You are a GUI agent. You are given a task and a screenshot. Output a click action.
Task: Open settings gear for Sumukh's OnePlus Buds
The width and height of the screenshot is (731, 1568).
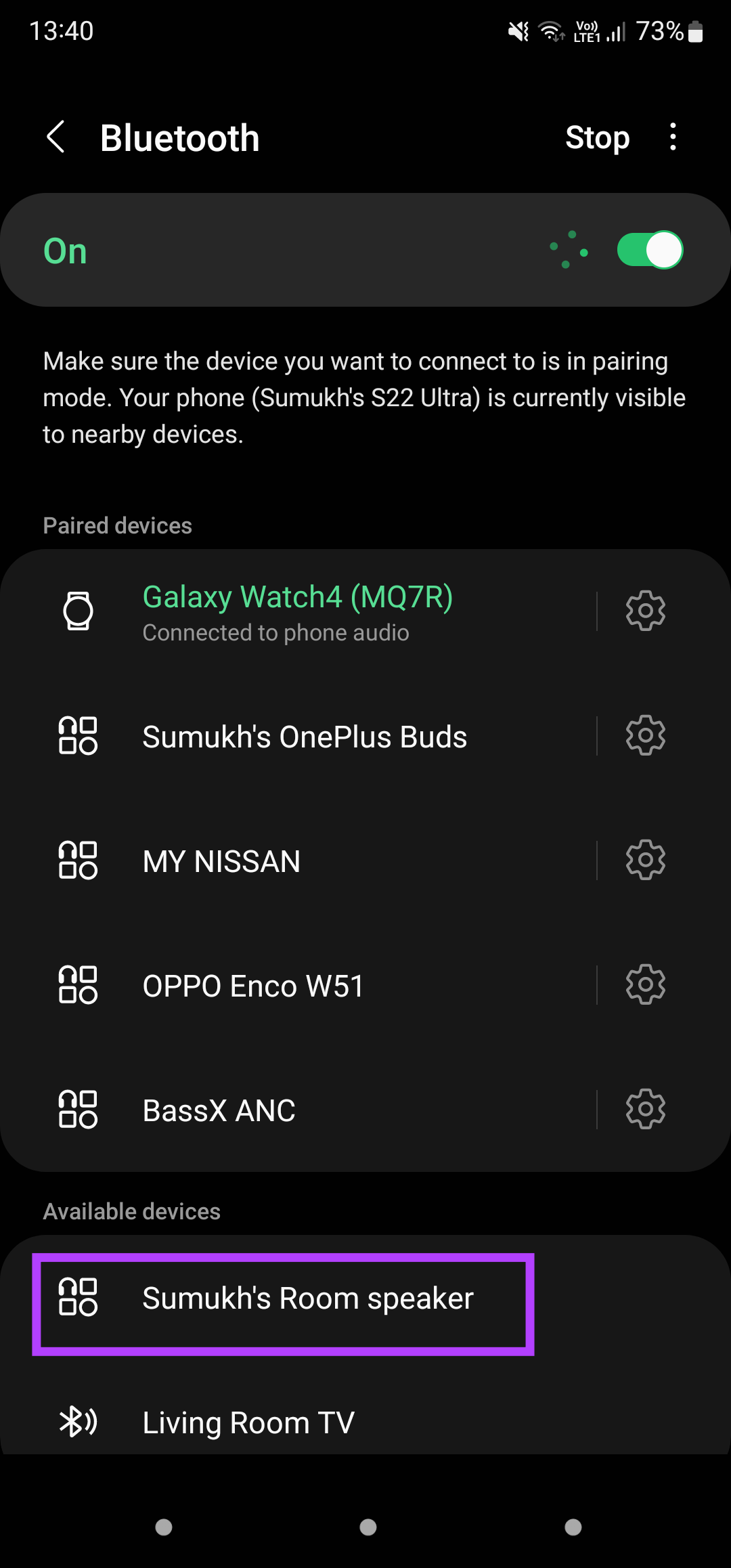[645, 736]
